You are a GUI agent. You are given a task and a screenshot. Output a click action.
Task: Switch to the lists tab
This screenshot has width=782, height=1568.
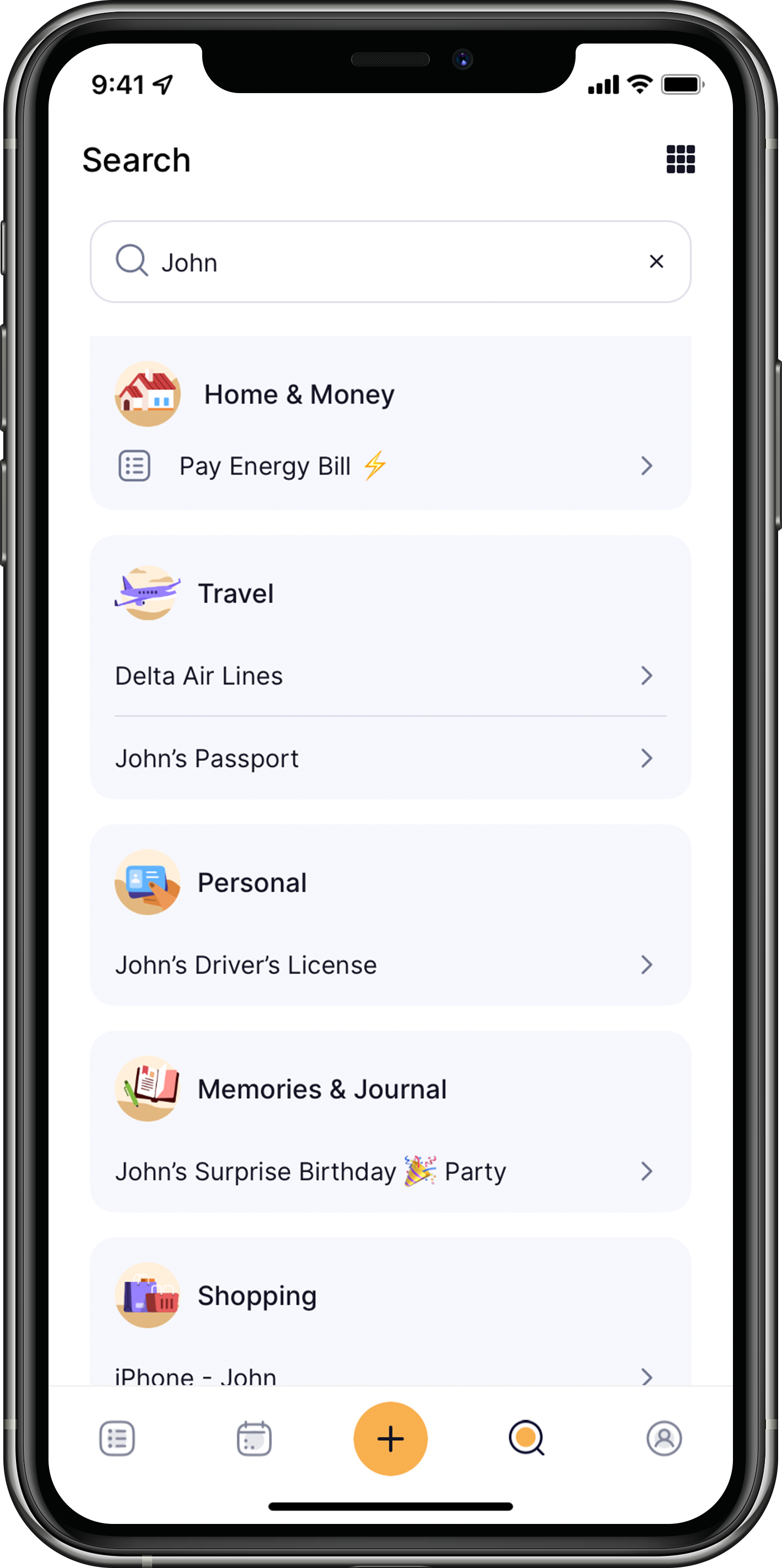tap(117, 1439)
